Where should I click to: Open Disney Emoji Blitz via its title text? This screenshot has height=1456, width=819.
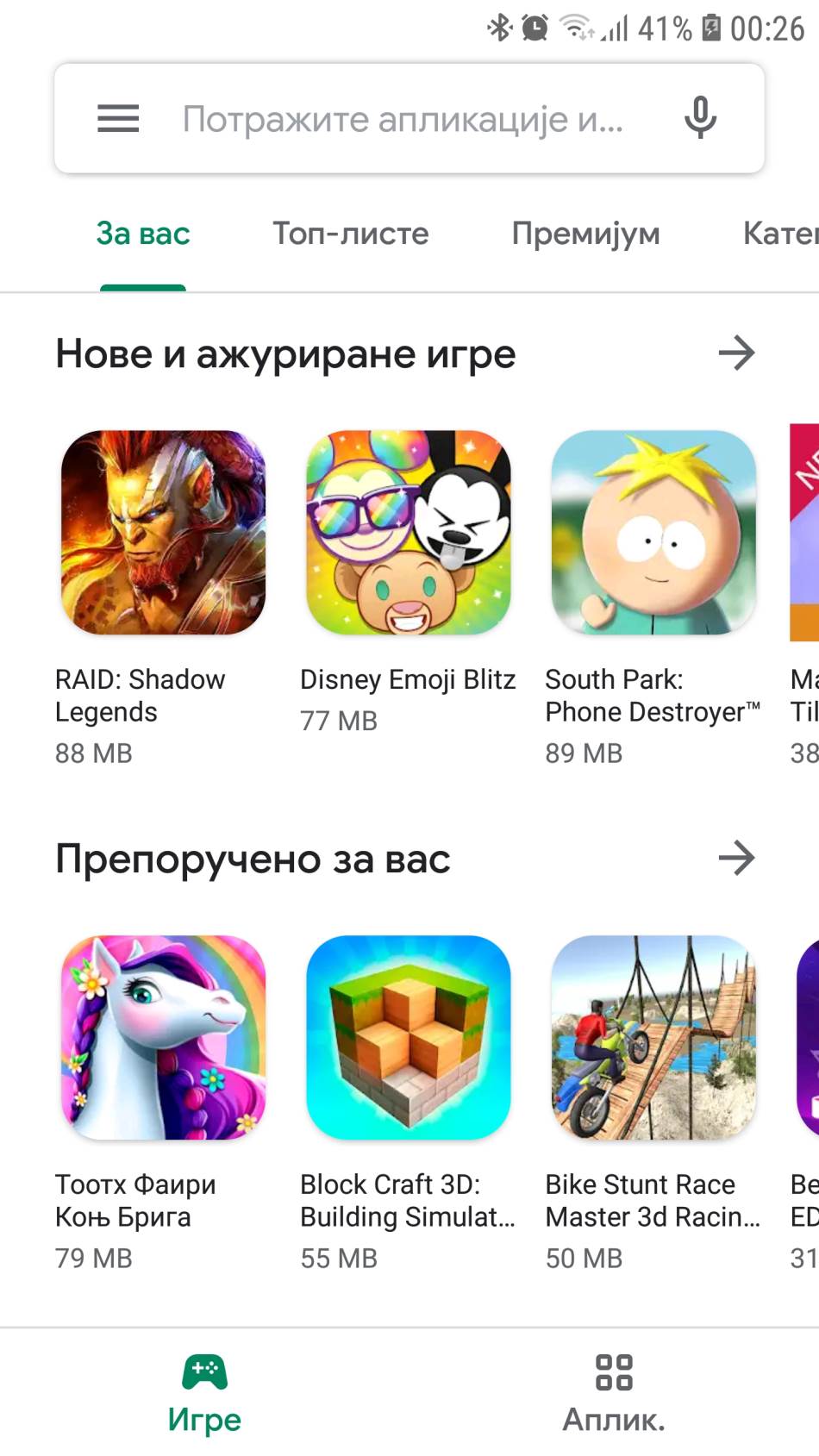click(408, 679)
